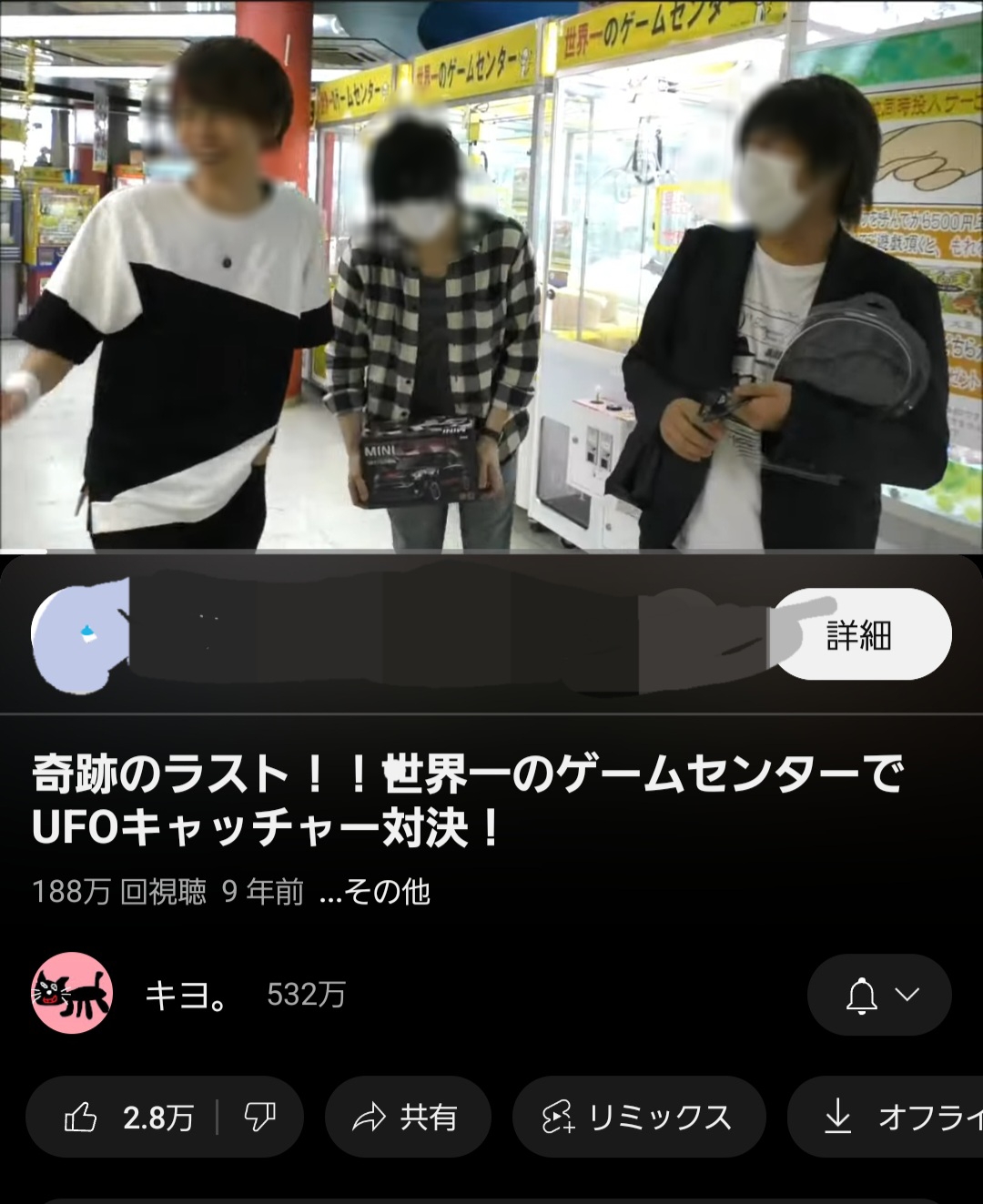Create a remix with リミックス
The image size is (983, 1204).
click(x=638, y=1117)
